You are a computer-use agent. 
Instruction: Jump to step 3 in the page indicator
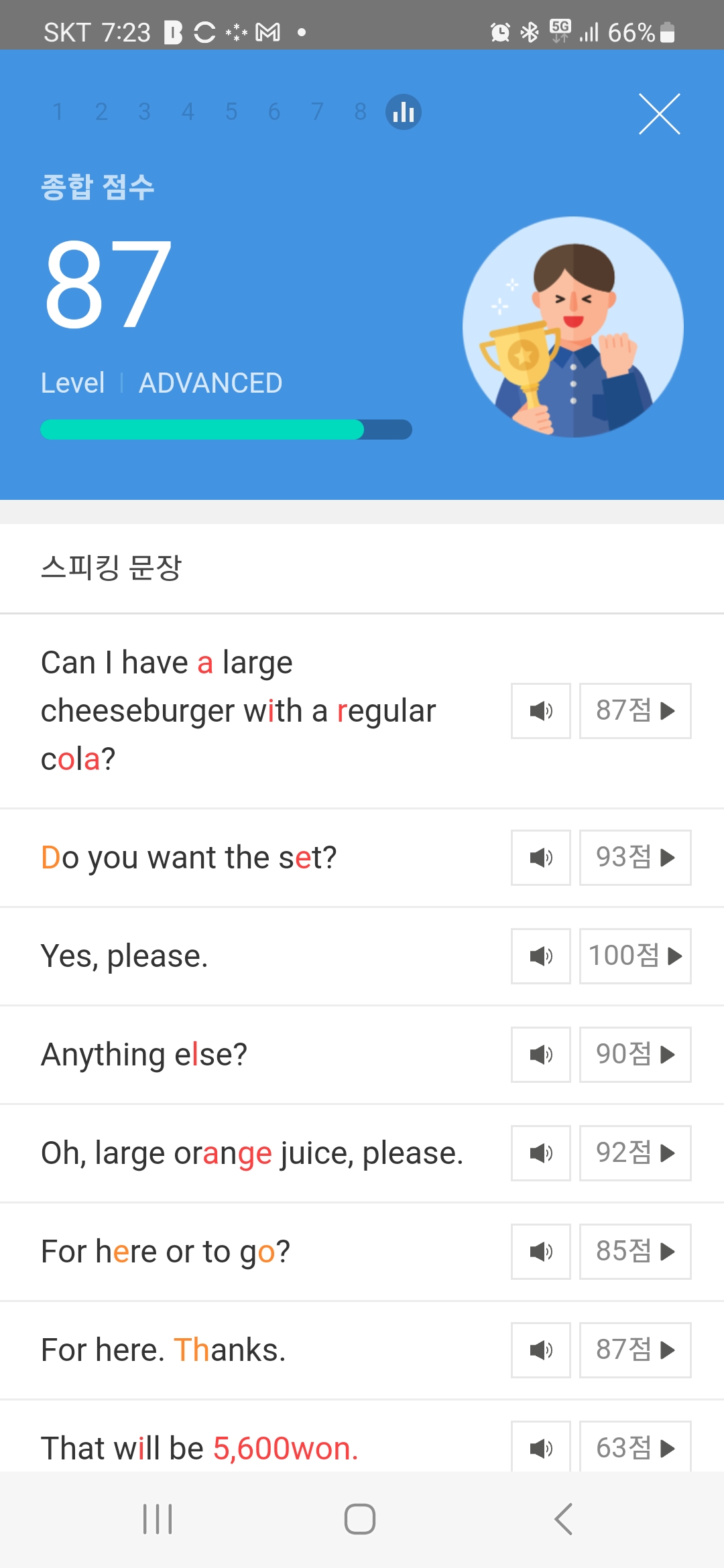click(144, 112)
